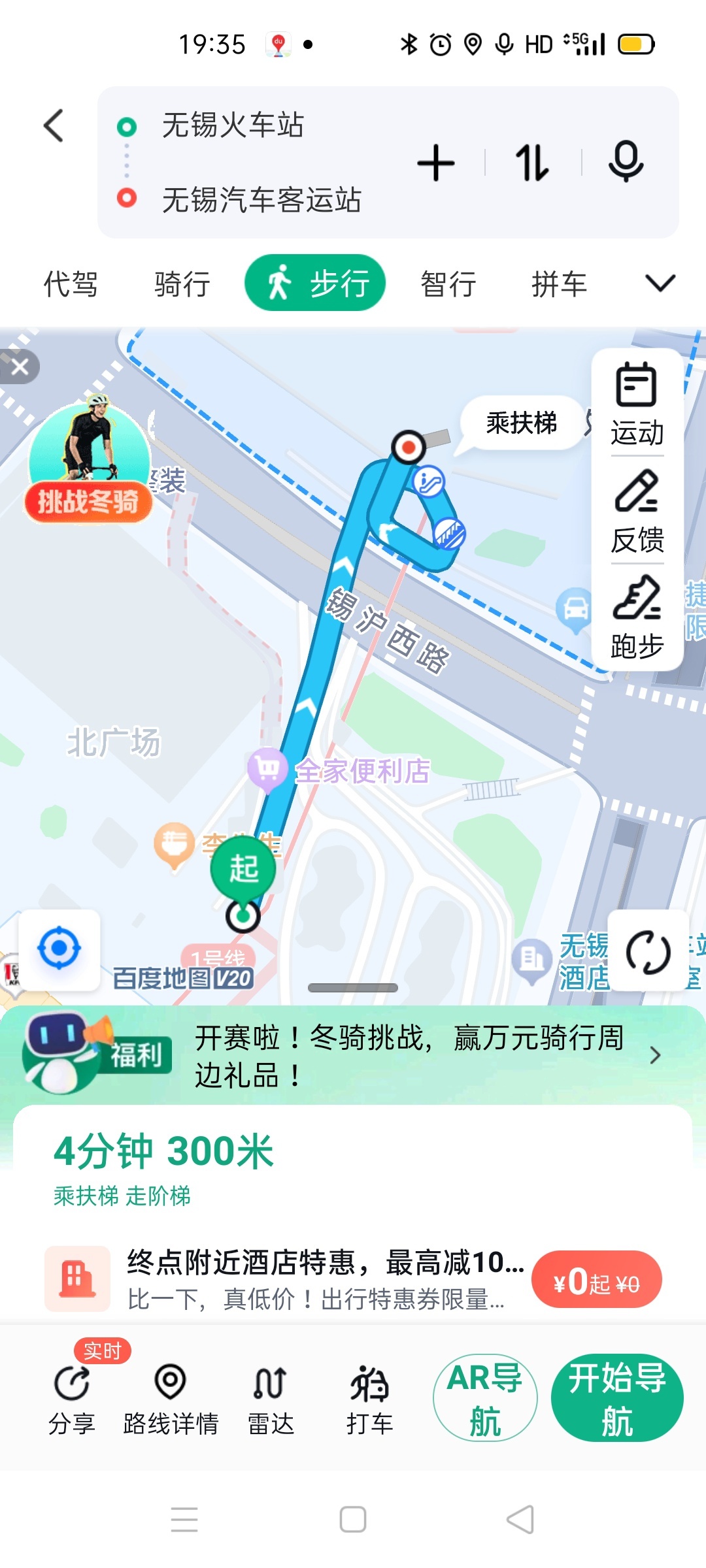Select the 拼车 travel mode

tap(560, 284)
